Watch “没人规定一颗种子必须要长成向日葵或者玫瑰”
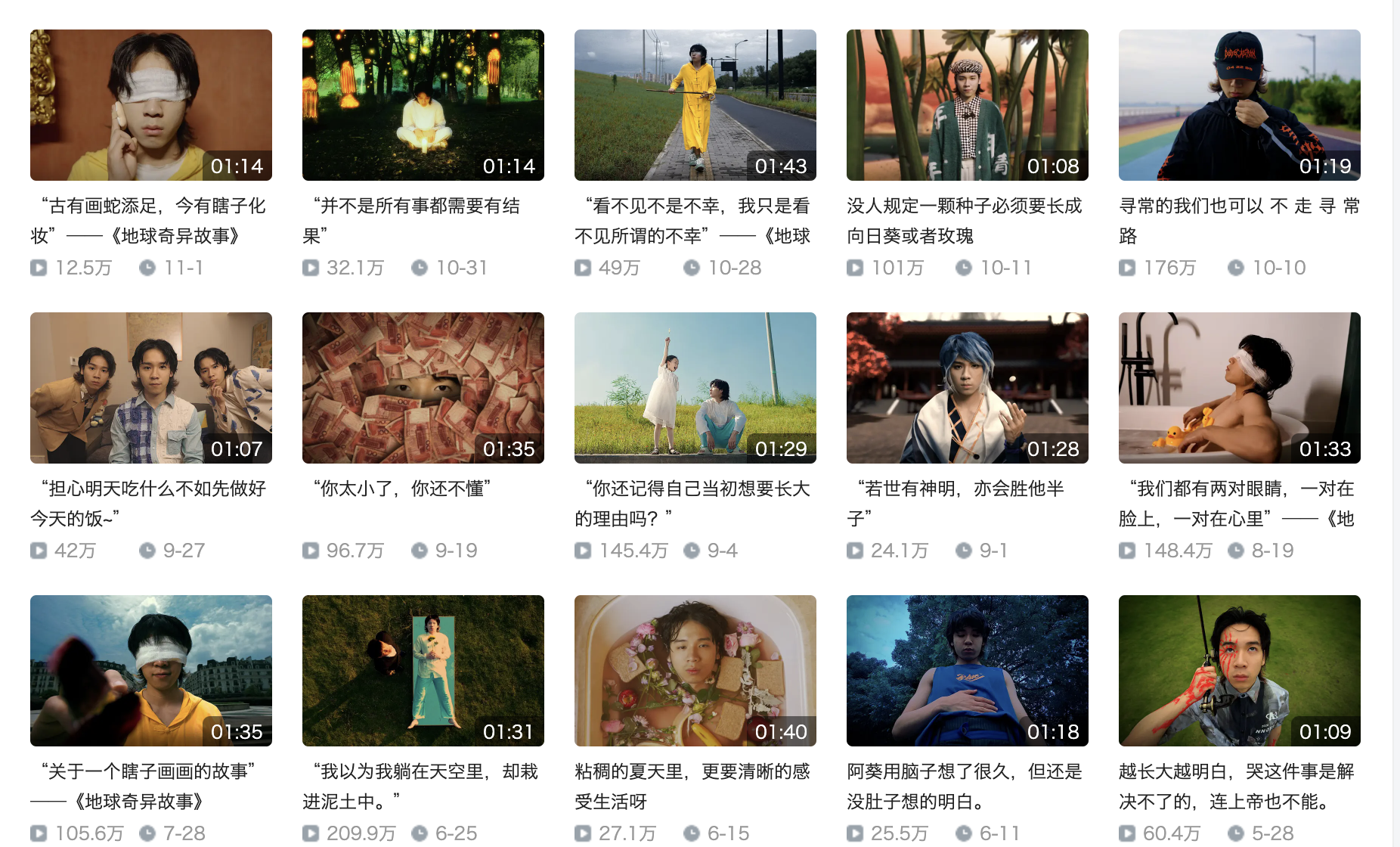This screenshot has height=847, width=1400. point(968,105)
